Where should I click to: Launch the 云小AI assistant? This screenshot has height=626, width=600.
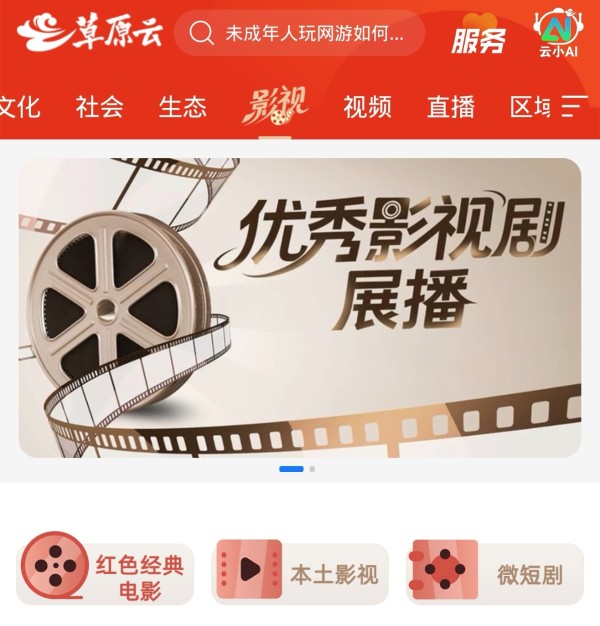pos(558,32)
